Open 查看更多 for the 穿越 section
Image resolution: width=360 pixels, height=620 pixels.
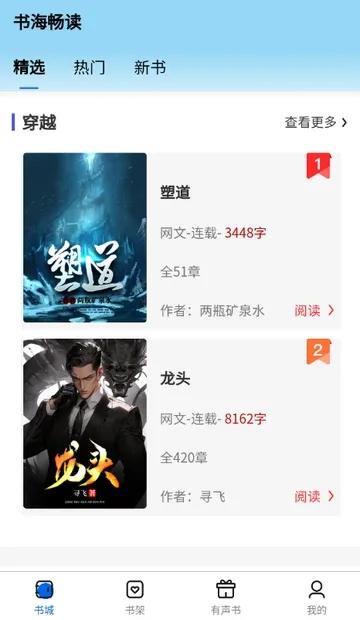[316, 122]
